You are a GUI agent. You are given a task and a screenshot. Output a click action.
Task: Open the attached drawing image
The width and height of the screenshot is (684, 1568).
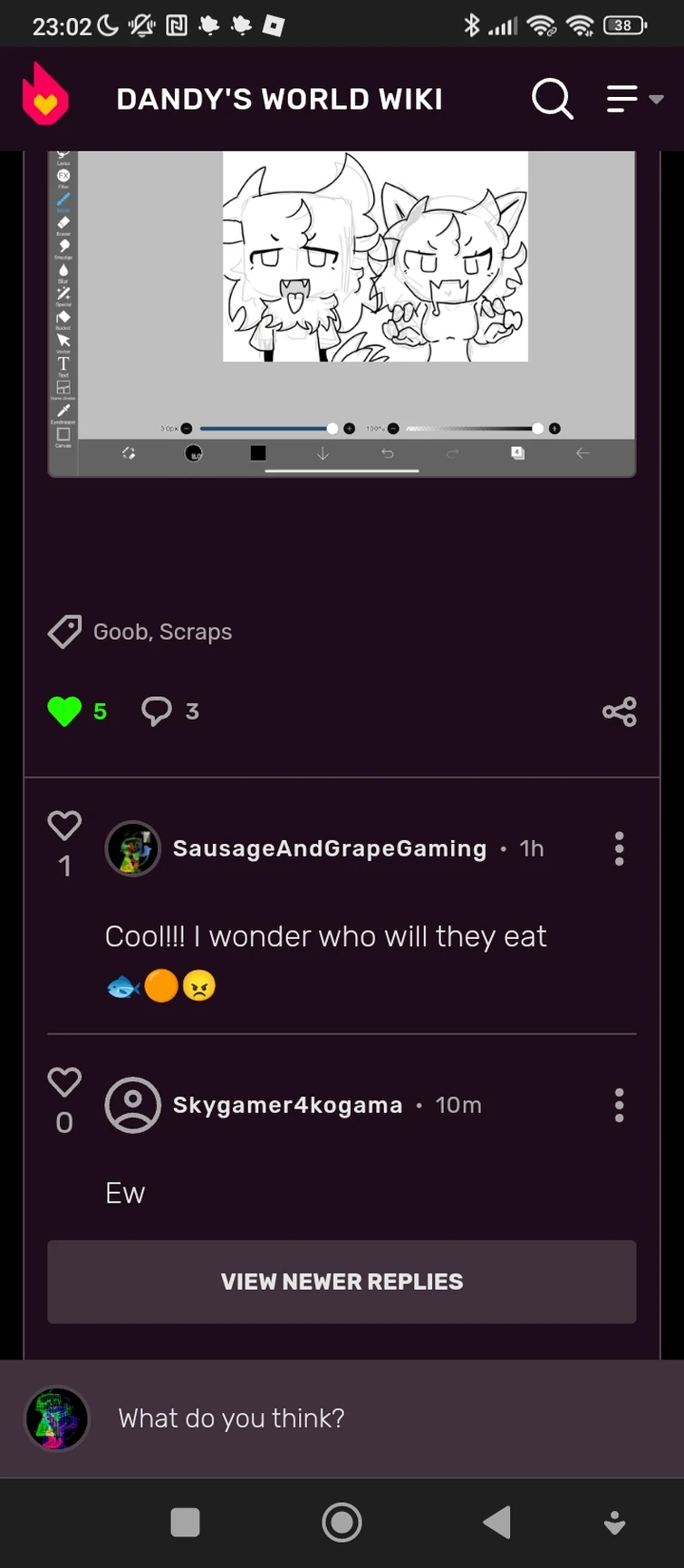[x=342, y=313]
